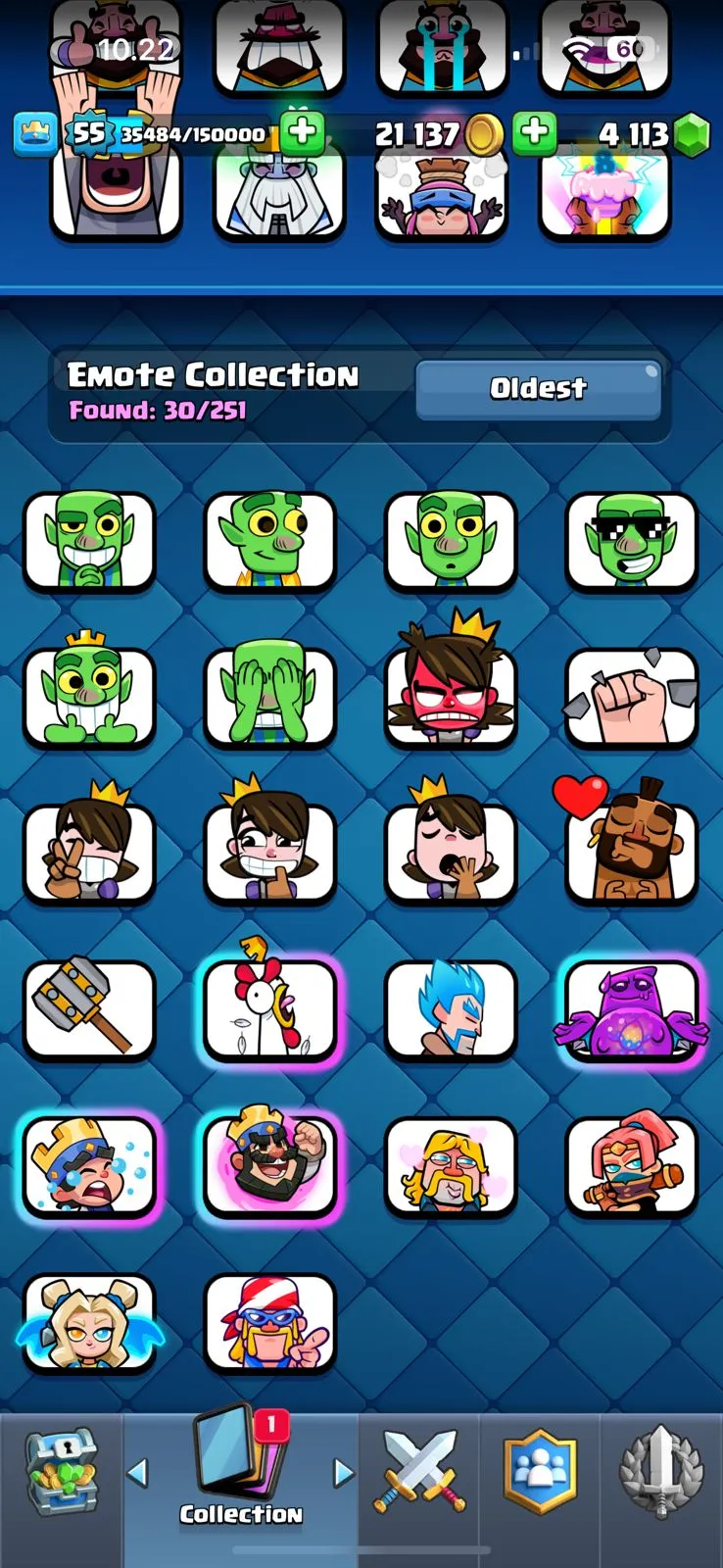The height and width of the screenshot is (1568, 723).
Task: Select the sunglasses goblin emote
Action: (632, 542)
